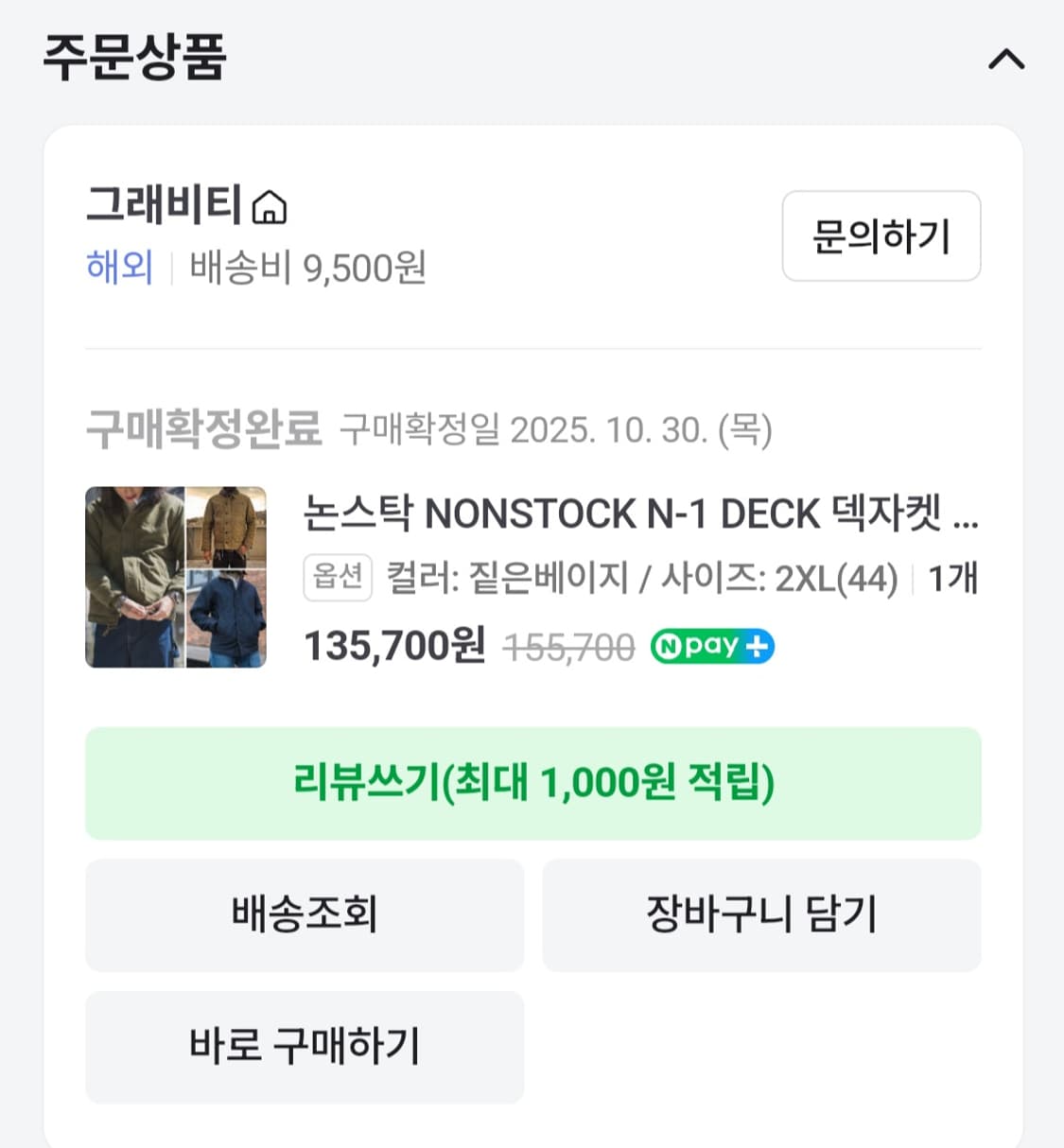This screenshot has height=1148, width=1064.
Task: Click the 옵션 option tag label
Action: click(338, 578)
